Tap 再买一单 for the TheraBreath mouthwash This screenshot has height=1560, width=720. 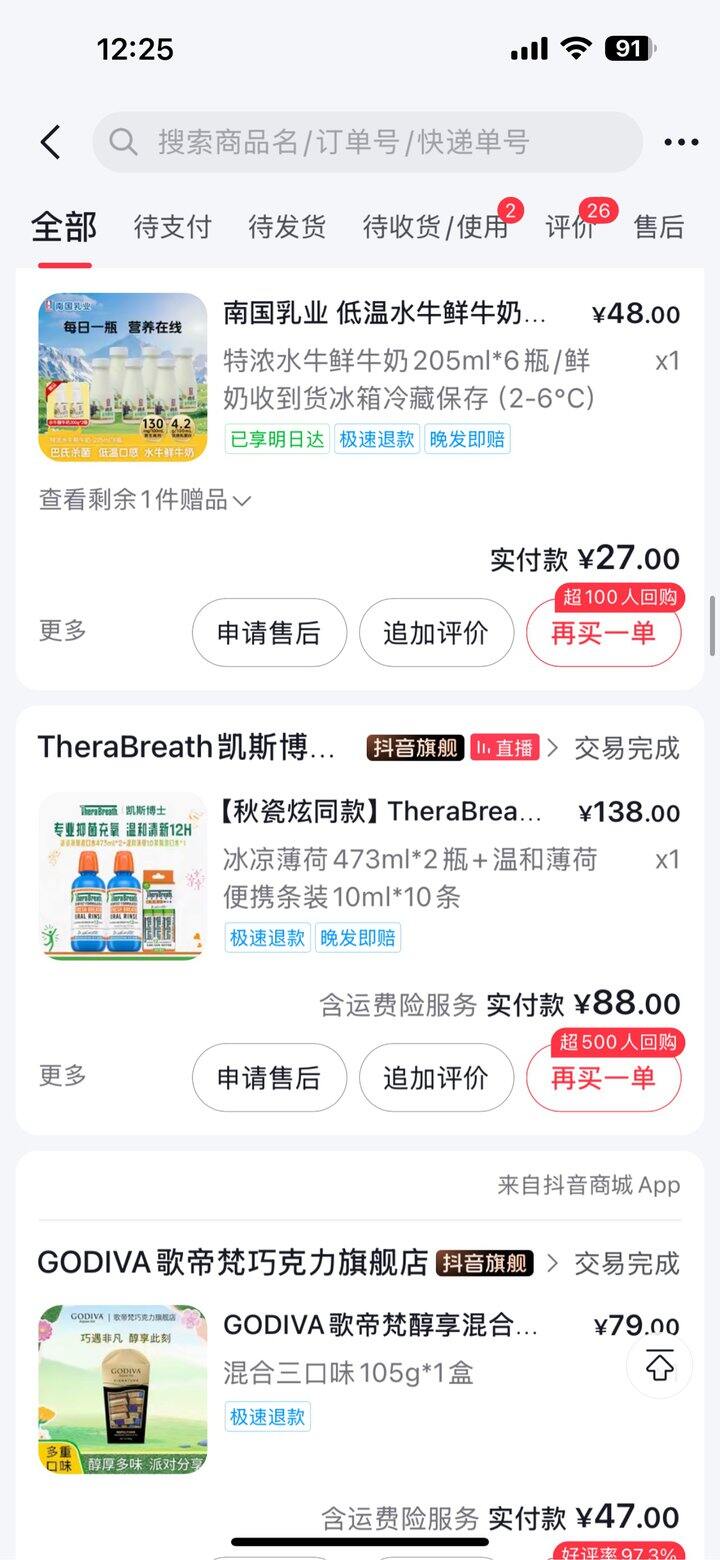(603, 1078)
